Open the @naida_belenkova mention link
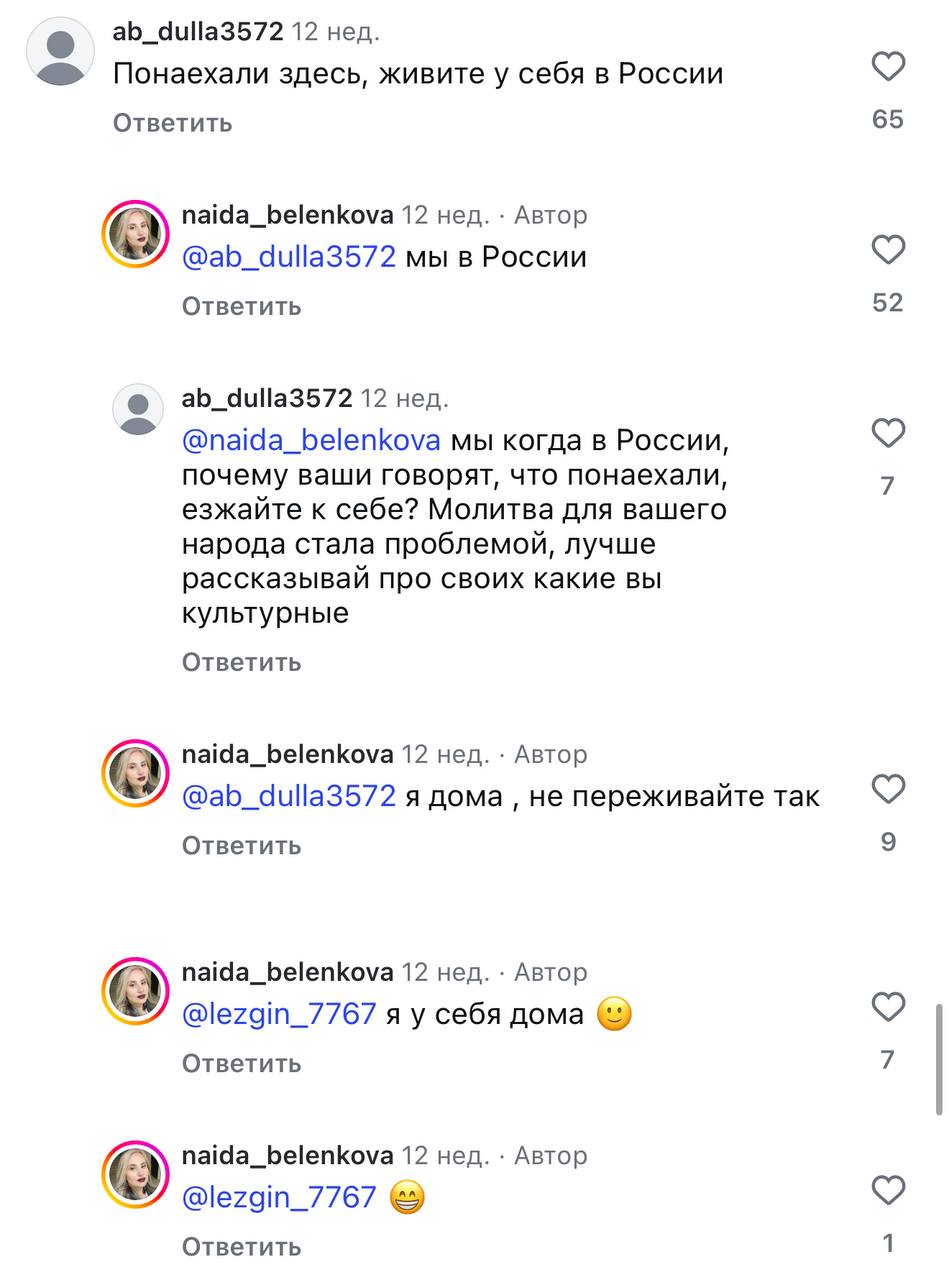949x1280 pixels. point(311,440)
